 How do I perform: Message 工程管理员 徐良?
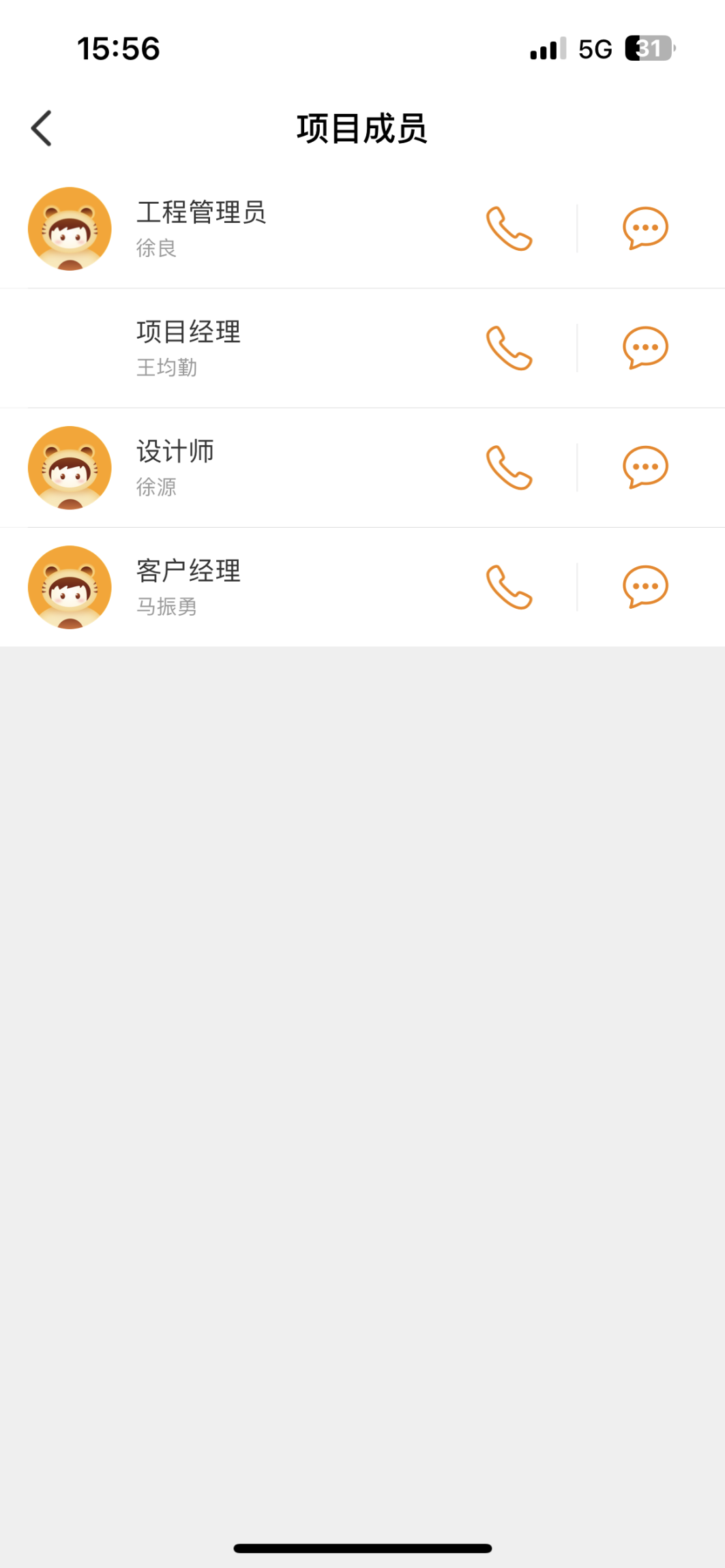pyautogui.click(x=645, y=228)
